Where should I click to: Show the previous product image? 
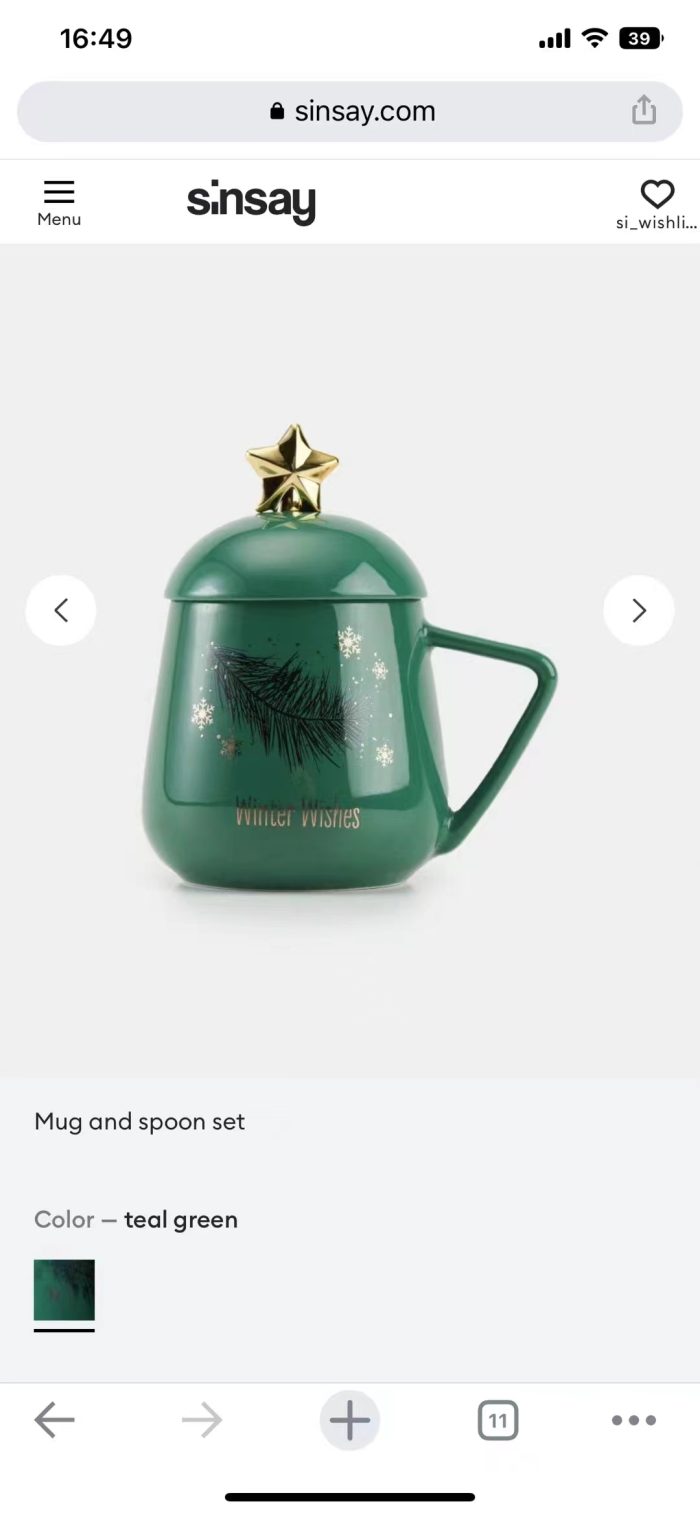pyautogui.click(x=61, y=610)
